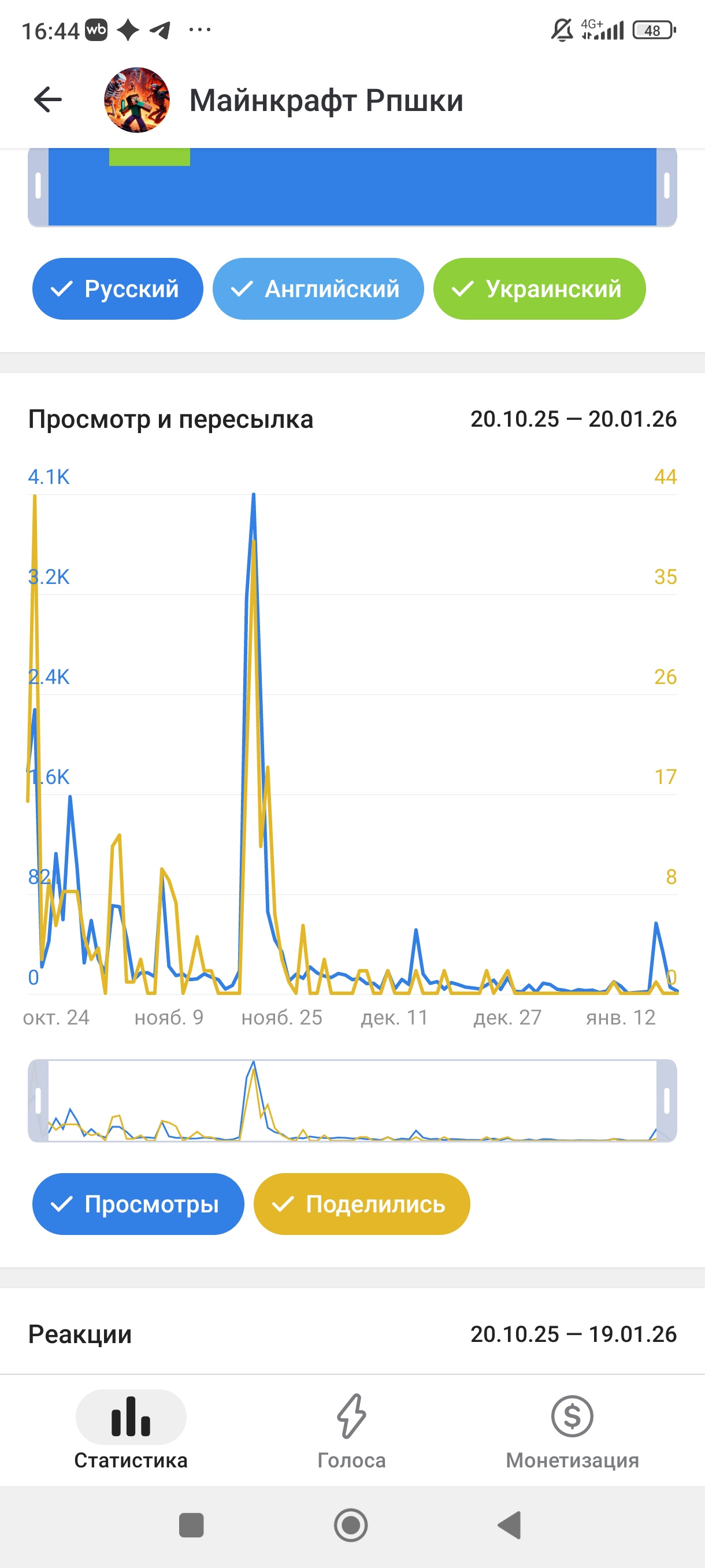Toggle the Русский language chip
Screen dimensions: 705x1568
(x=117, y=289)
